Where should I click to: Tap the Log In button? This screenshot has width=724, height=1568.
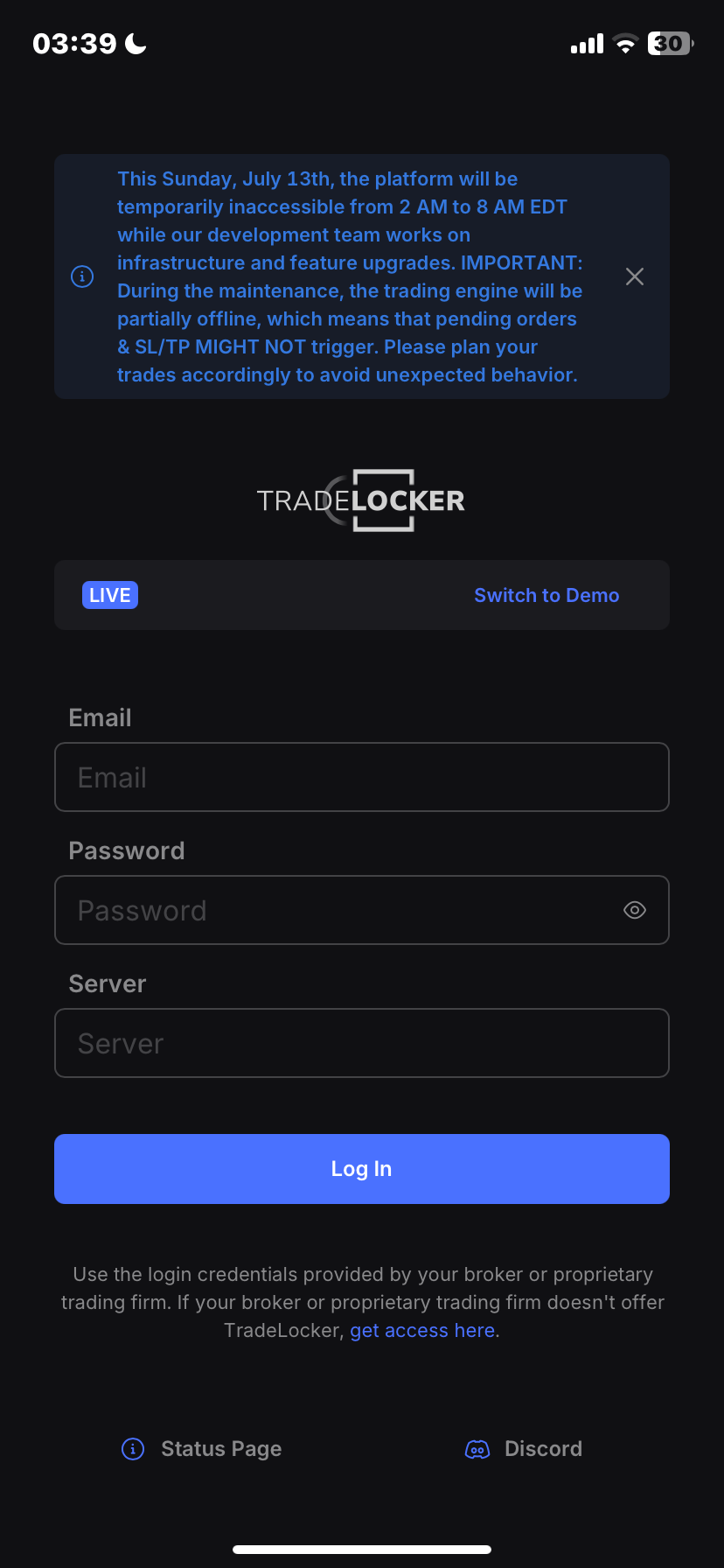tap(362, 1169)
